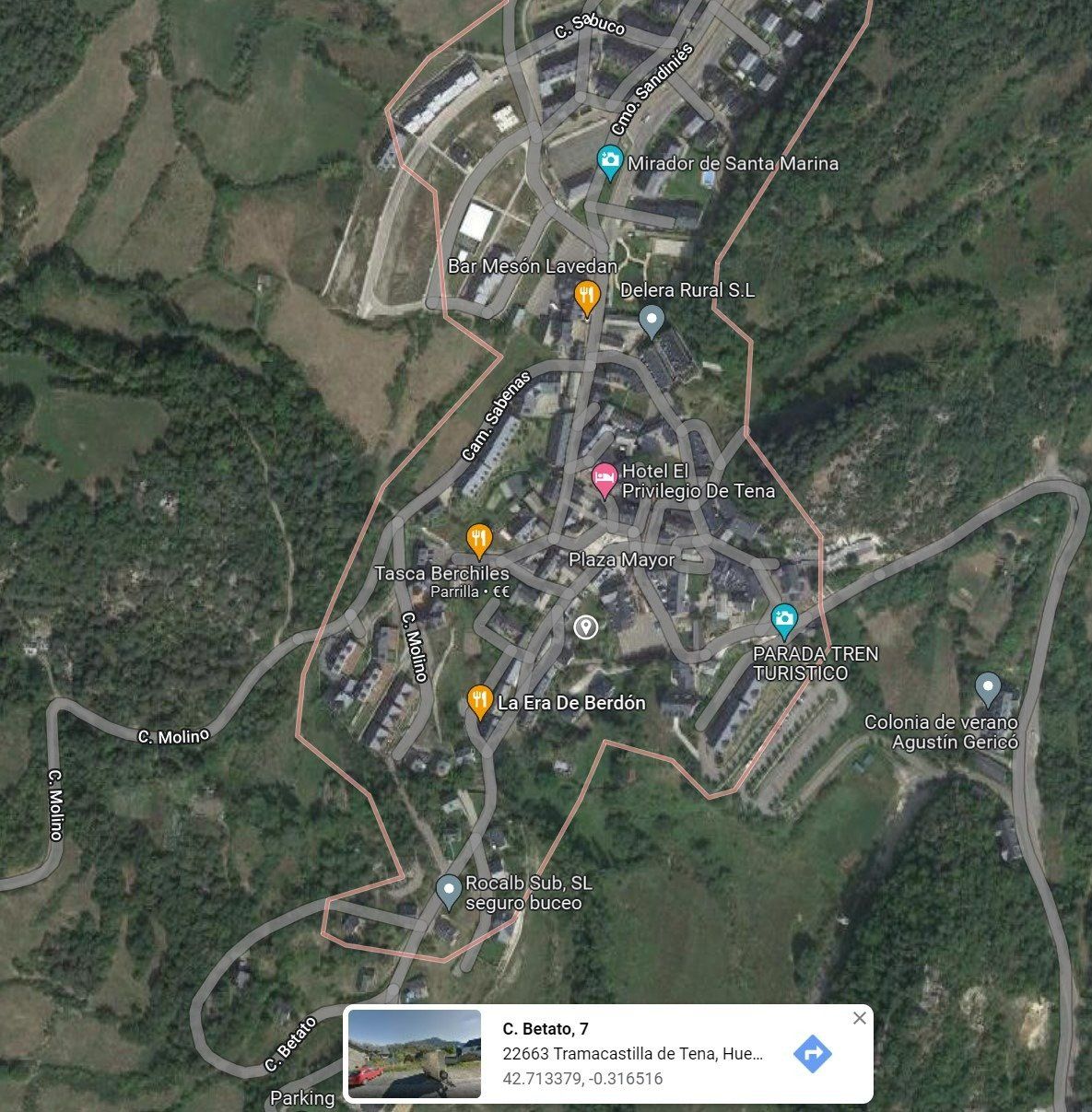
Task: Tap the Delera Rural S.L map pin
Action: pyautogui.click(x=652, y=320)
